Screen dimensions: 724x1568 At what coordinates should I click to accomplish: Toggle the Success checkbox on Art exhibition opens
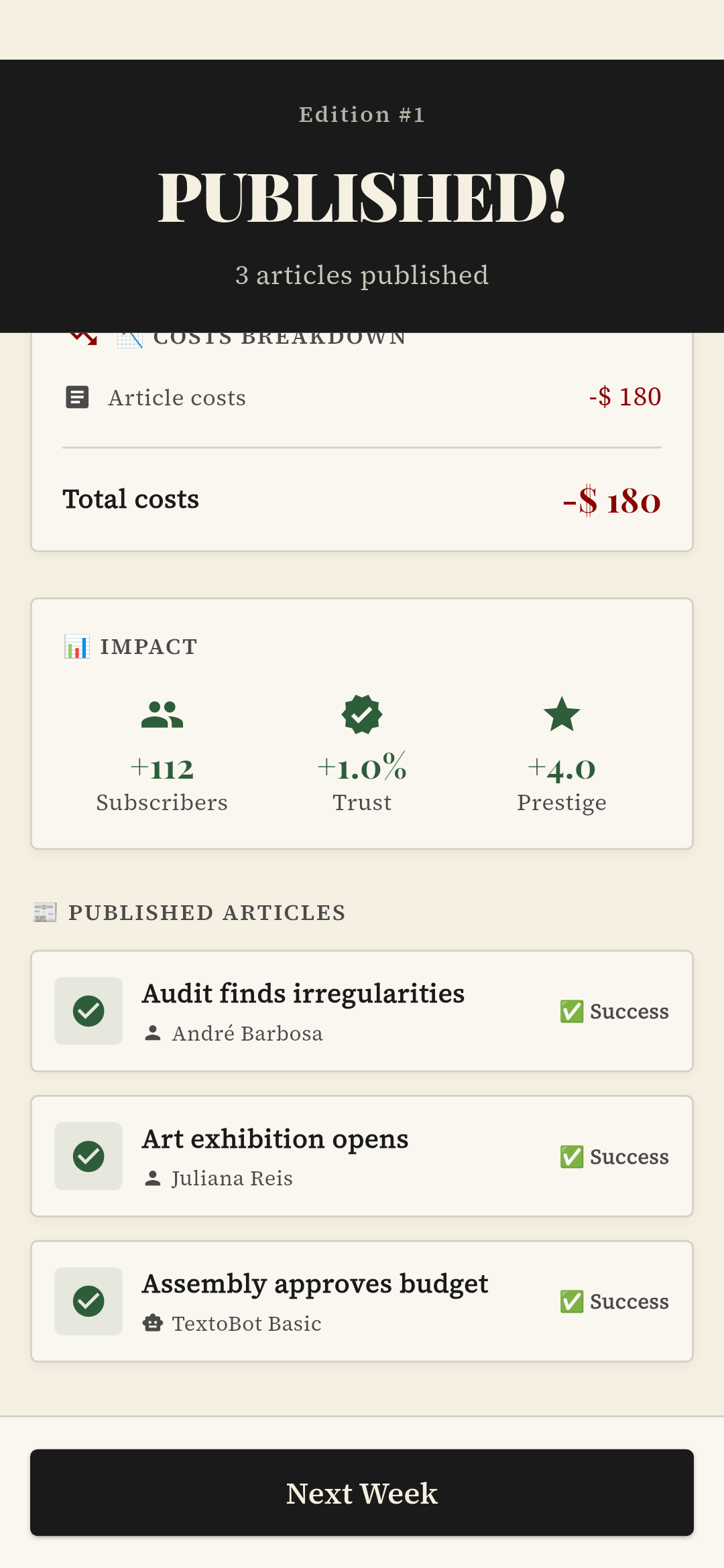(x=571, y=1157)
